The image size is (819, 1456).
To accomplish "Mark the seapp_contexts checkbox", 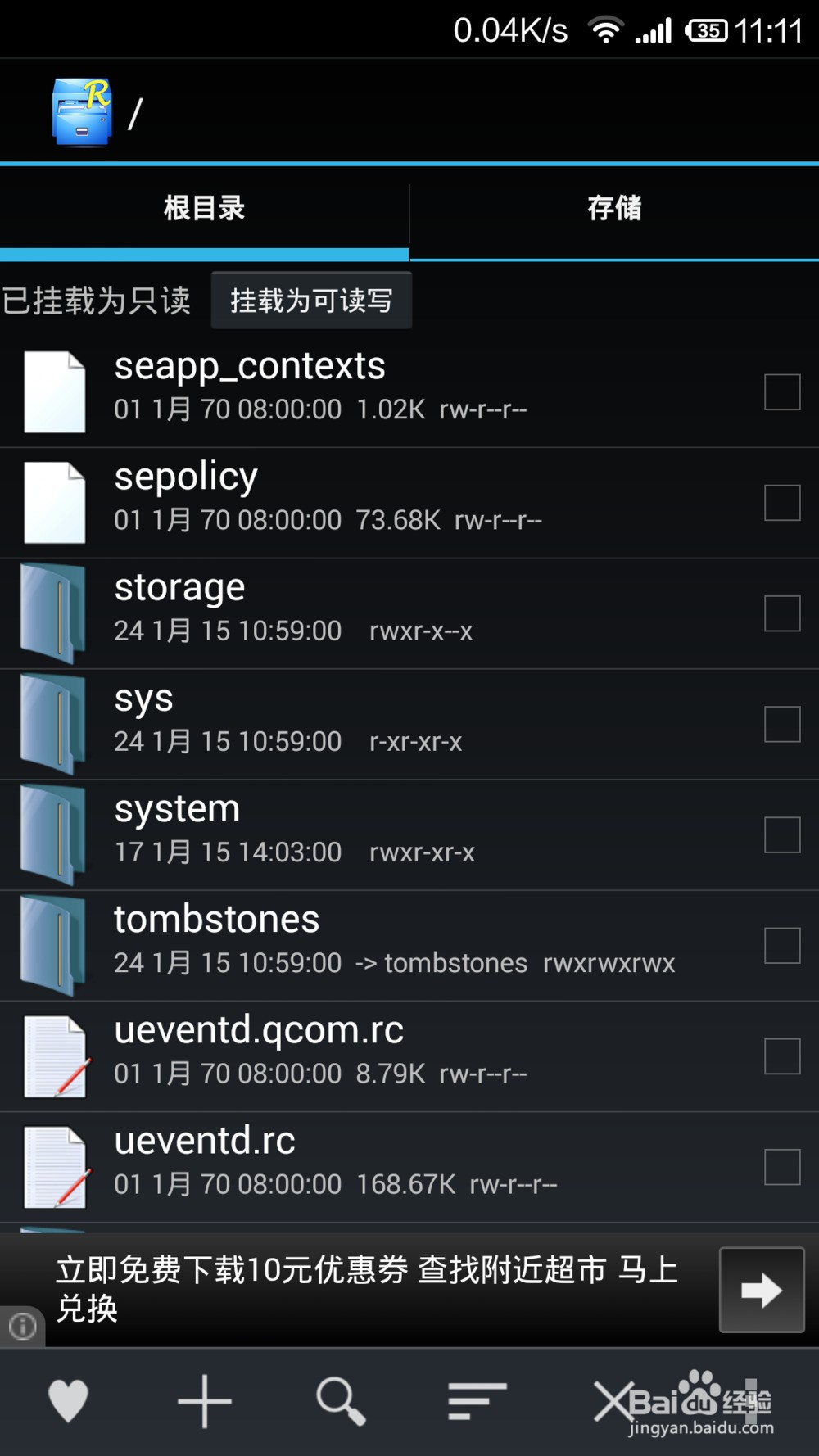I will coord(781,392).
